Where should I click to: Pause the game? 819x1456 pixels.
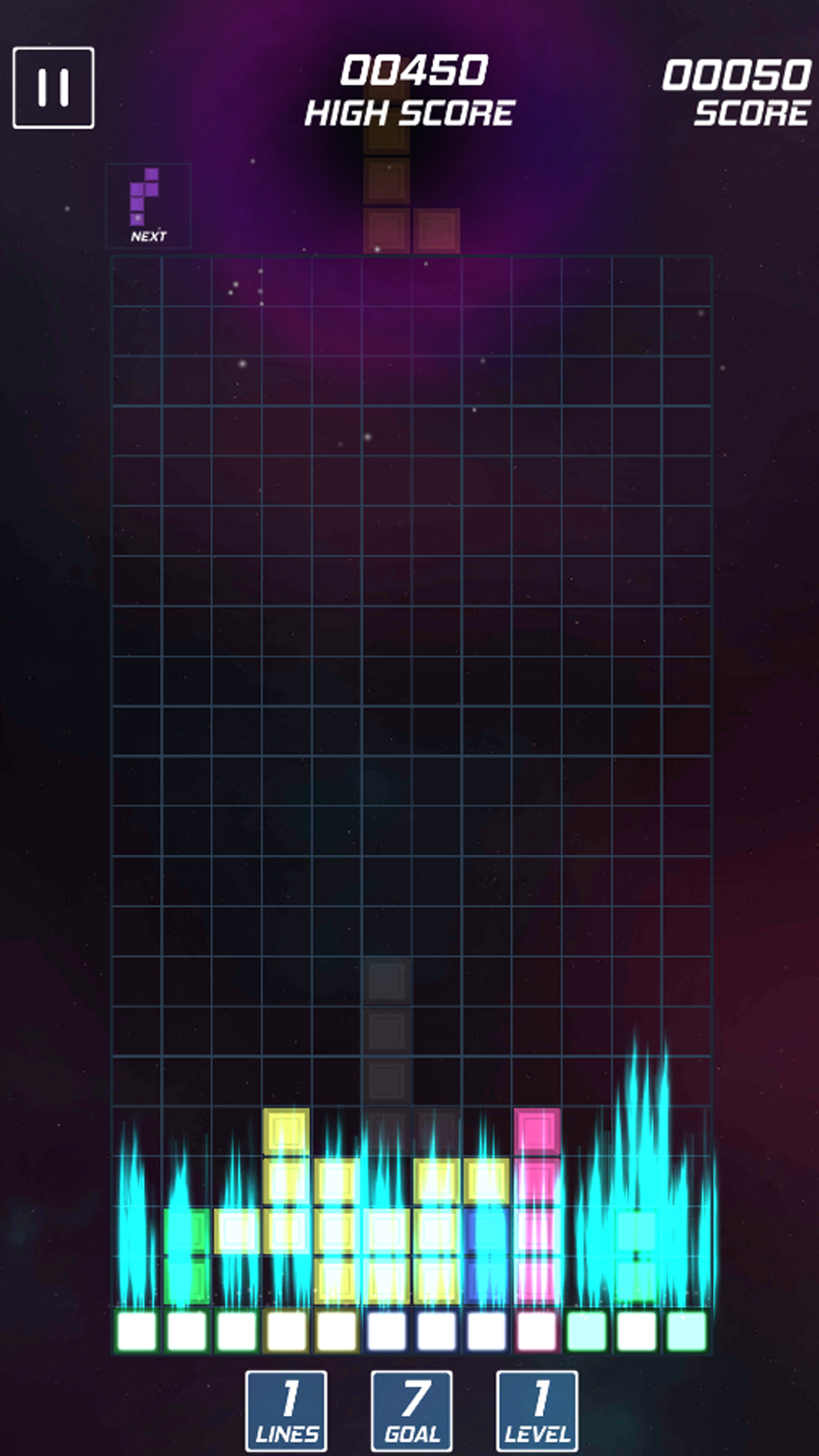pos(53,88)
